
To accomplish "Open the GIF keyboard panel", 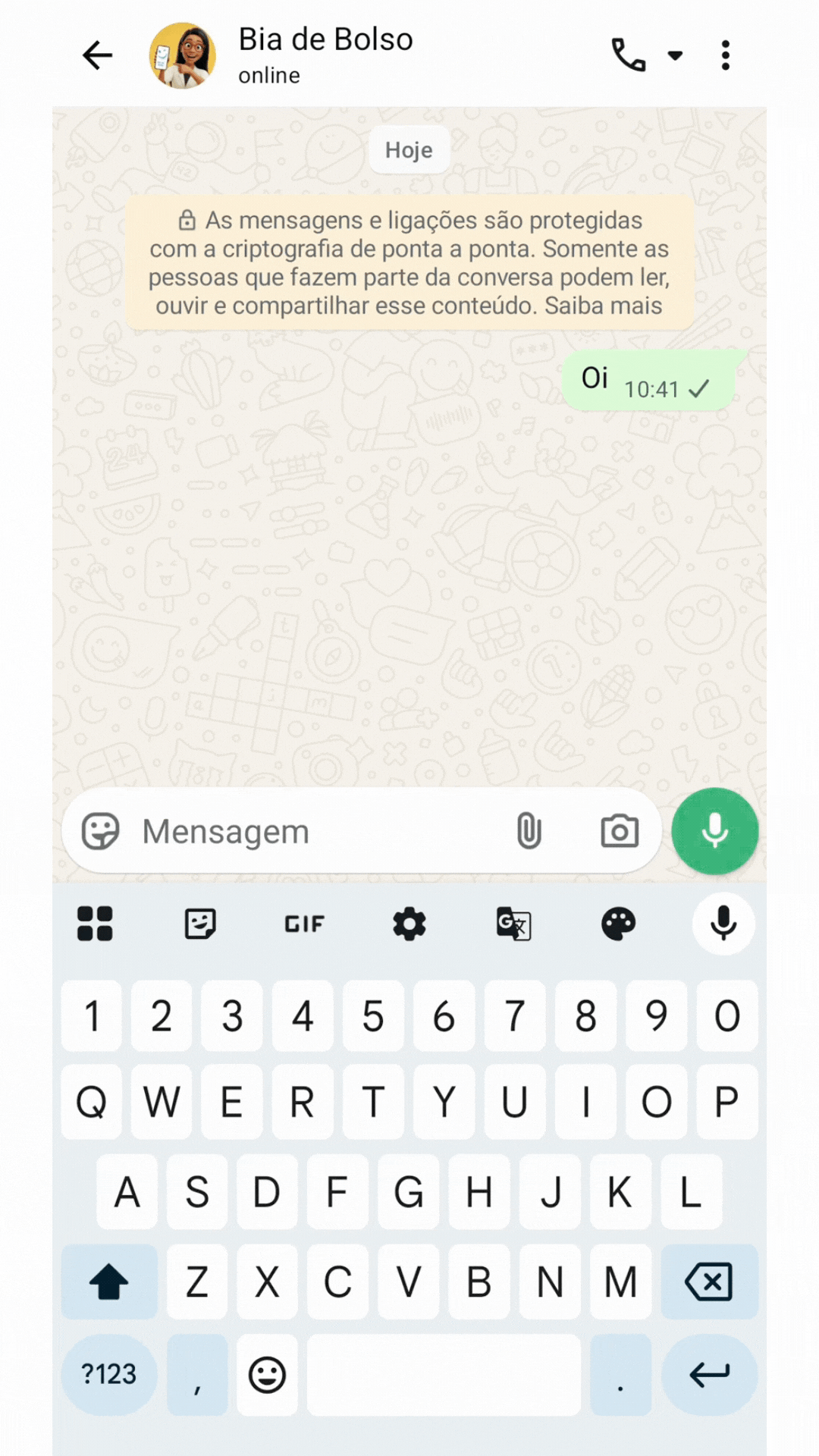I will 305,924.
